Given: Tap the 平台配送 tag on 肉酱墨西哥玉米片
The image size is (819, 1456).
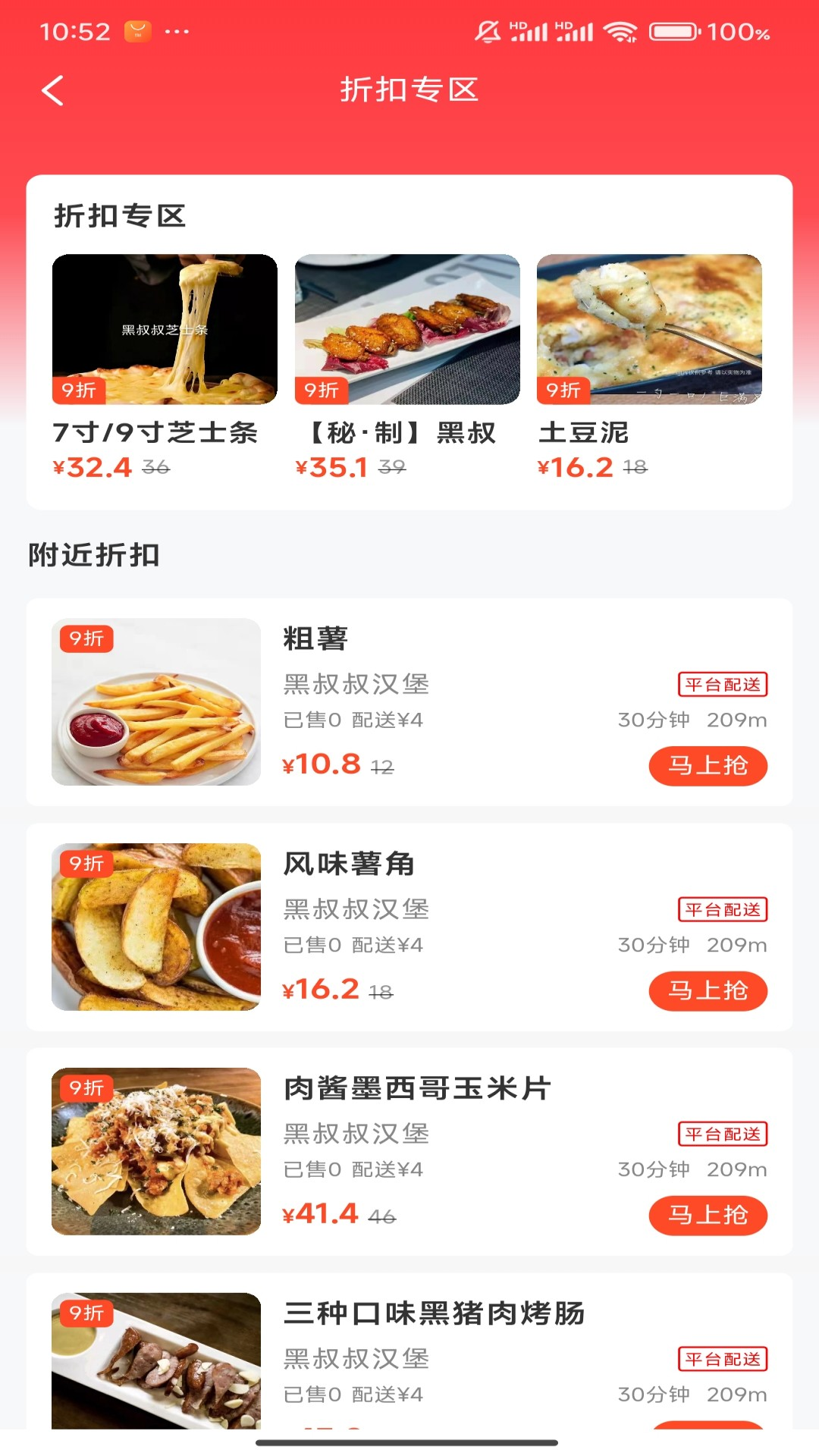Looking at the screenshot, I should coord(723,1134).
